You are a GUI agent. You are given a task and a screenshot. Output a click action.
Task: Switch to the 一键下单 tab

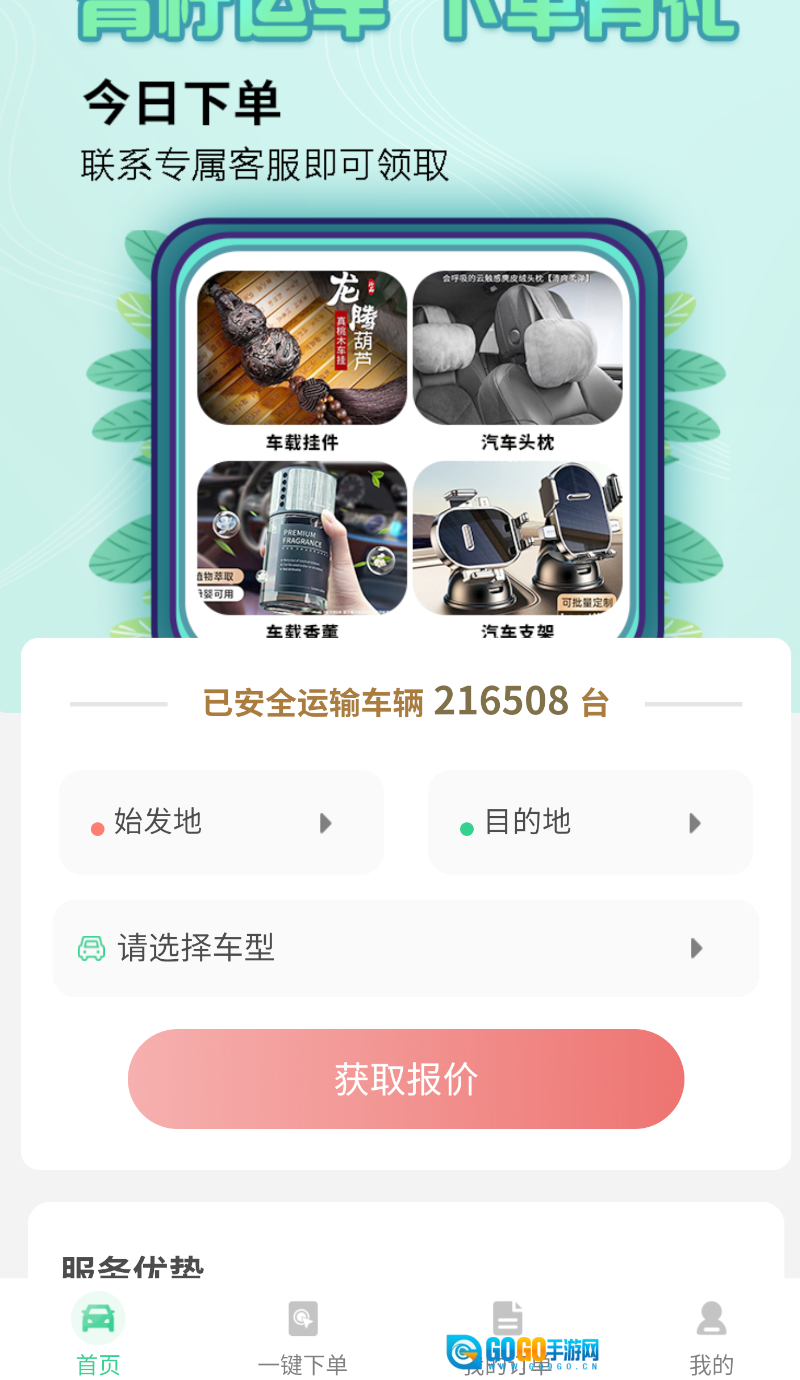click(303, 1338)
